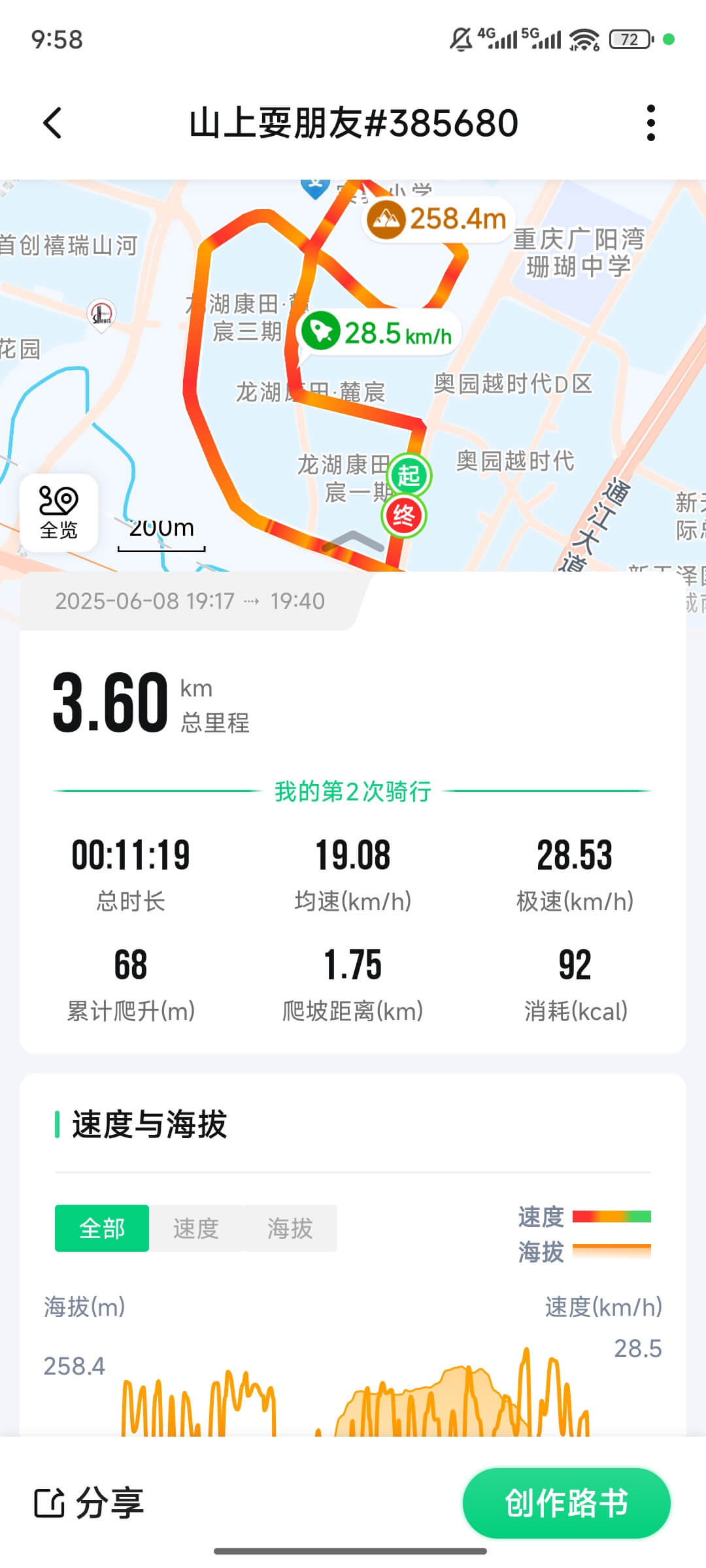Tap the 28.5 km/h max speed marker
The width and height of the screenshot is (706, 1568).
(378, 333)
